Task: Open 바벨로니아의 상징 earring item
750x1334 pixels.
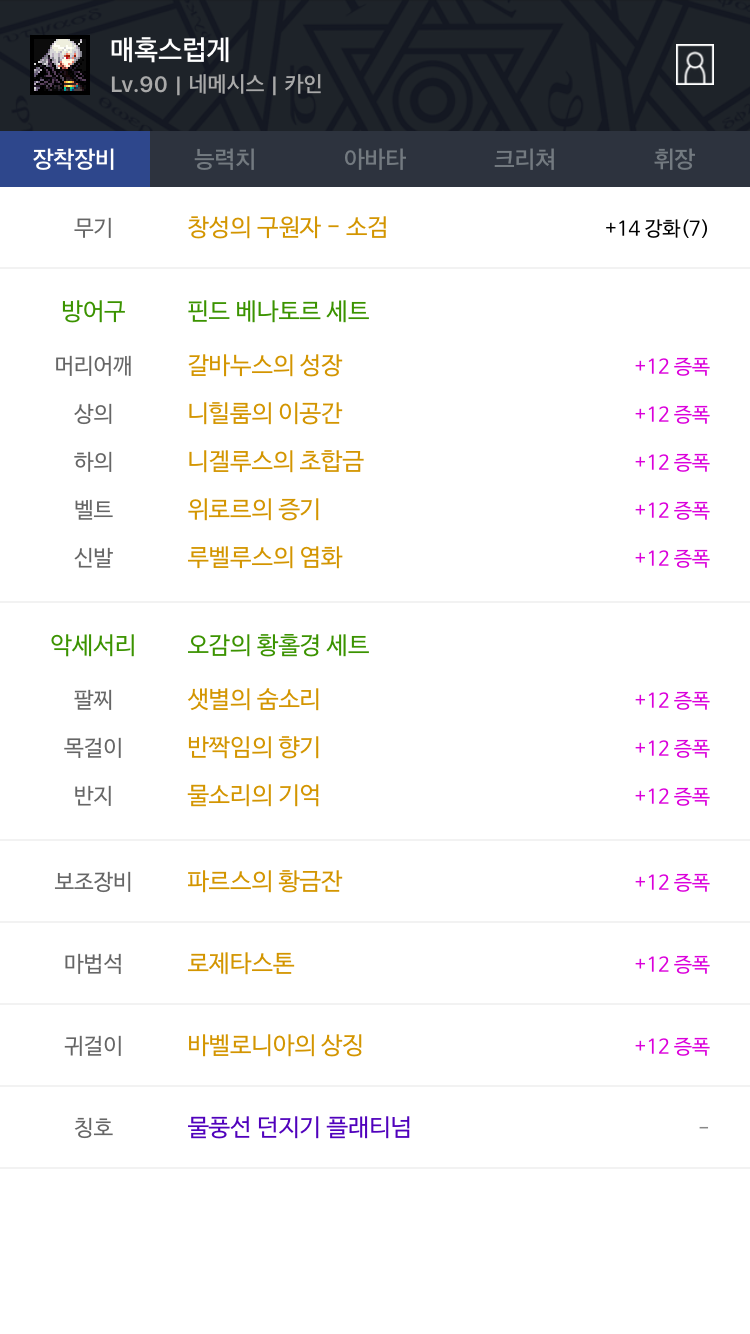Action: (x=275, y=1045)
